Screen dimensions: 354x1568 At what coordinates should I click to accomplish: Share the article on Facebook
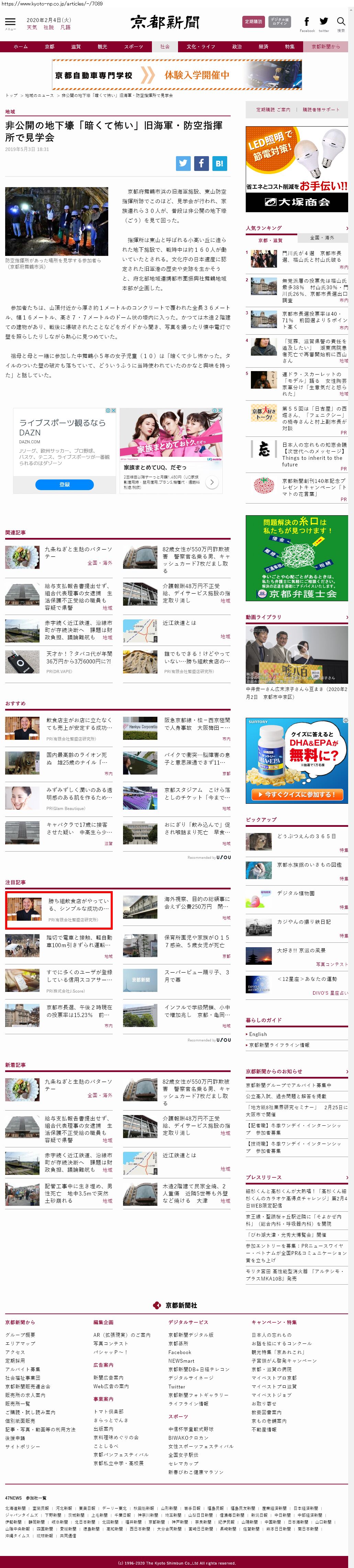click(201, 163)
